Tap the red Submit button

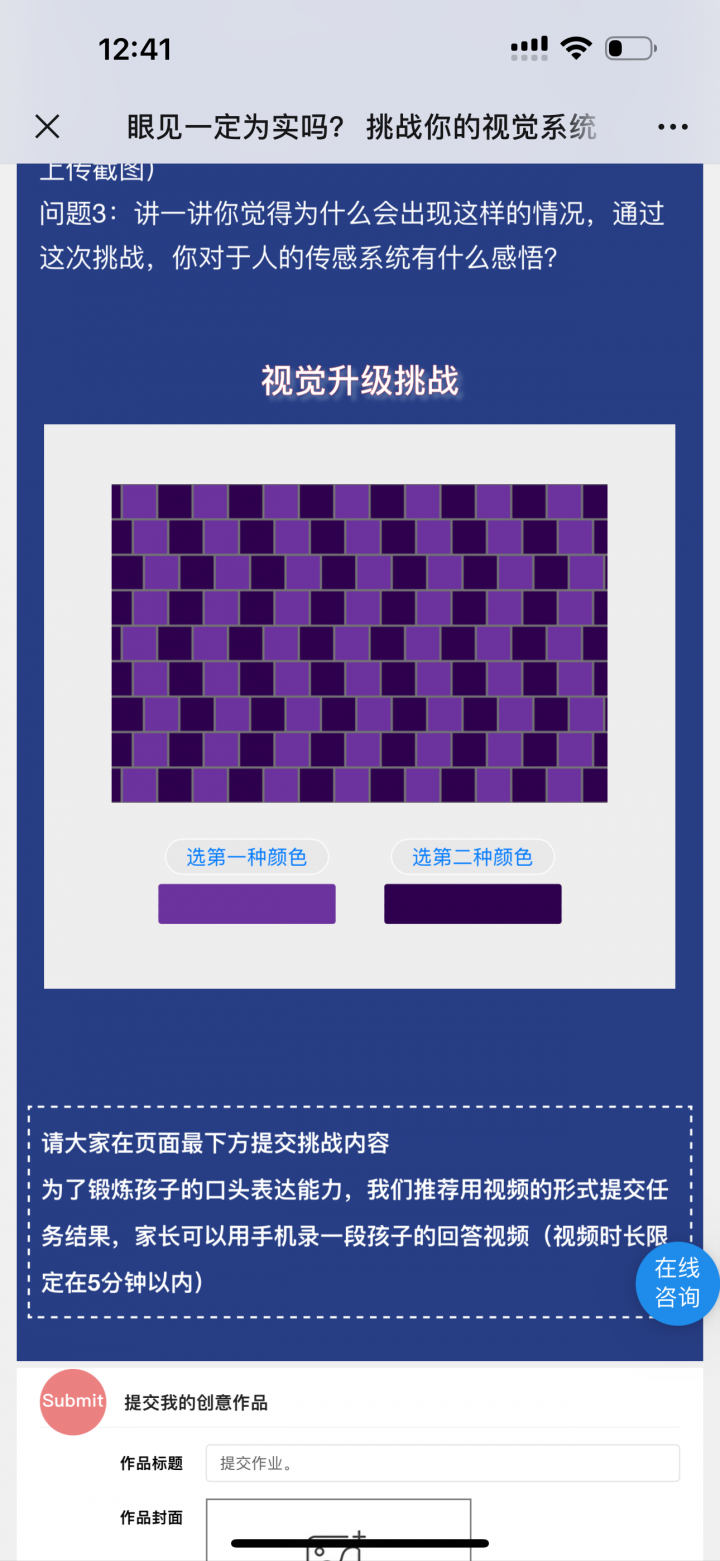[73, 1401]
